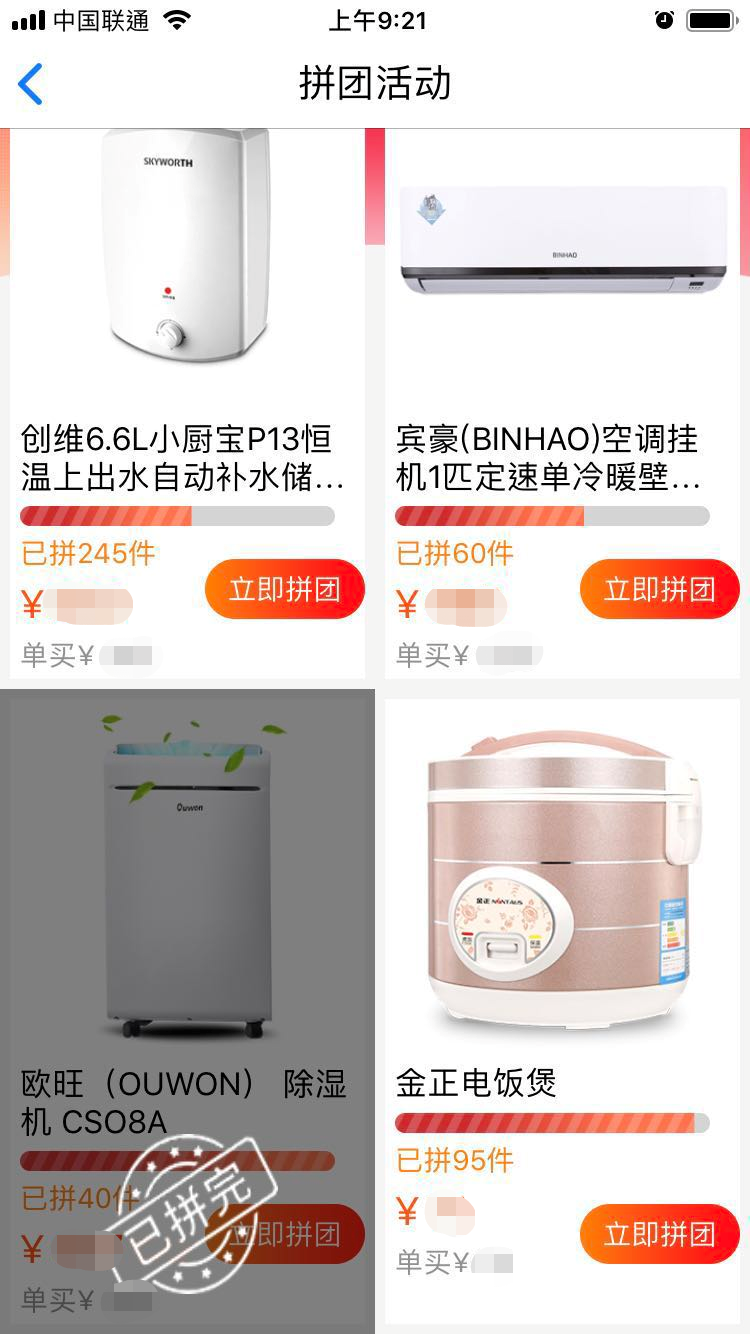
Task: Open the 创维6.6L小厨宝 product card
Action: [187, 300]
